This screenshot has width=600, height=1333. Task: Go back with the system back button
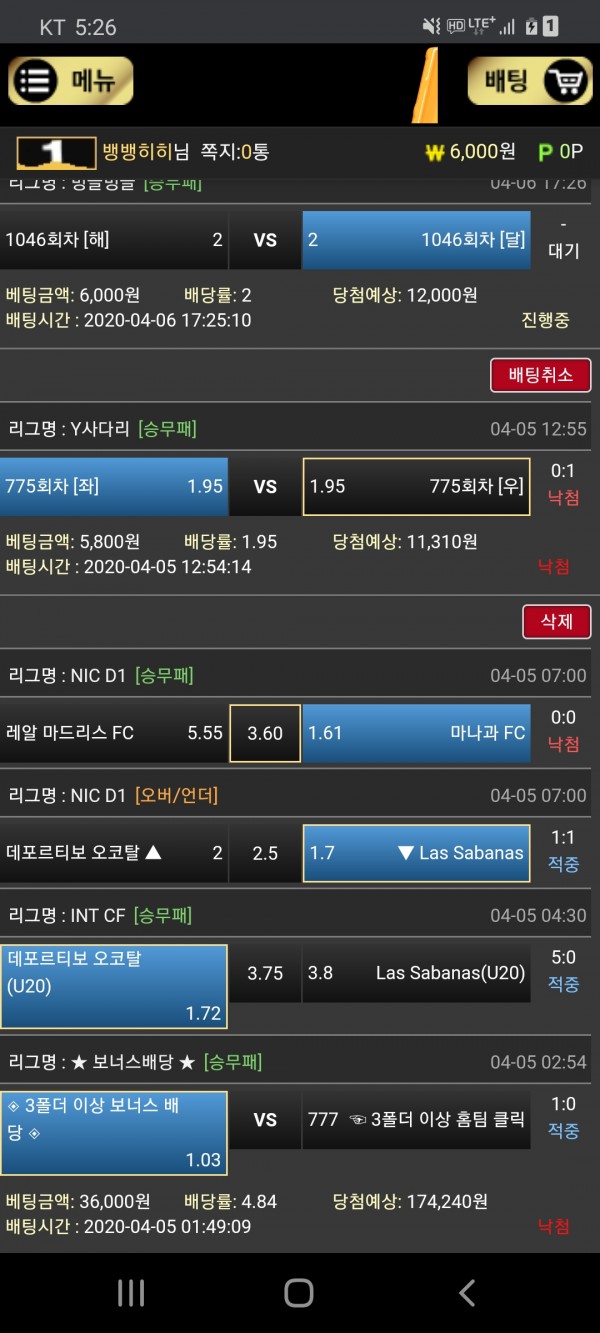(x=467, y=1293)
